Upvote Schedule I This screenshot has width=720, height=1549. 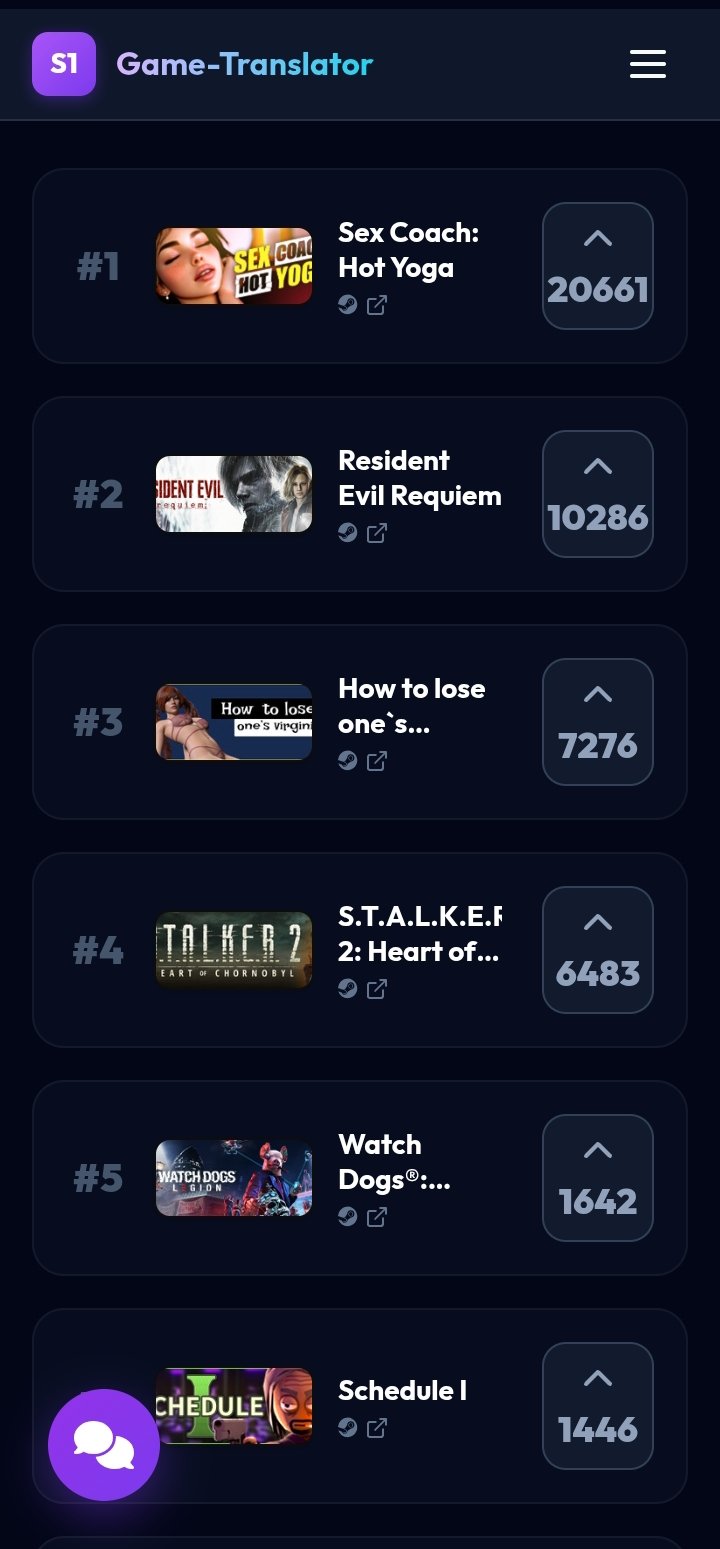point(597,1406)
